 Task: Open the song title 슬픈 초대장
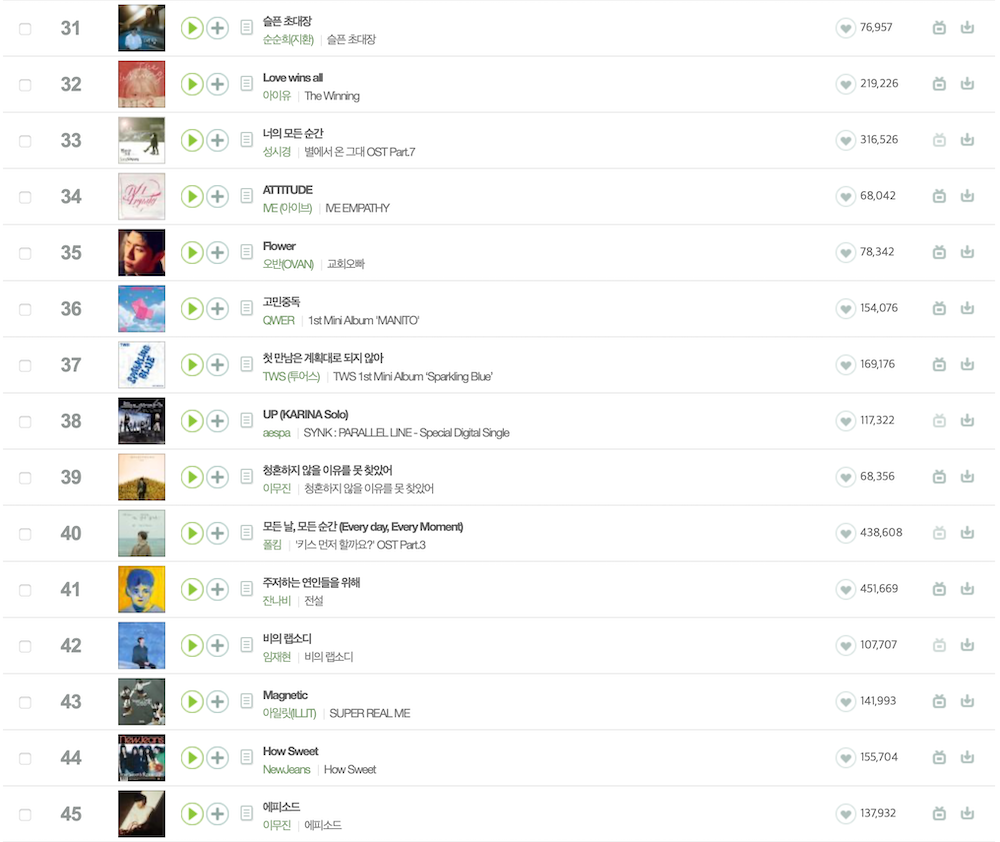[287, 21]
